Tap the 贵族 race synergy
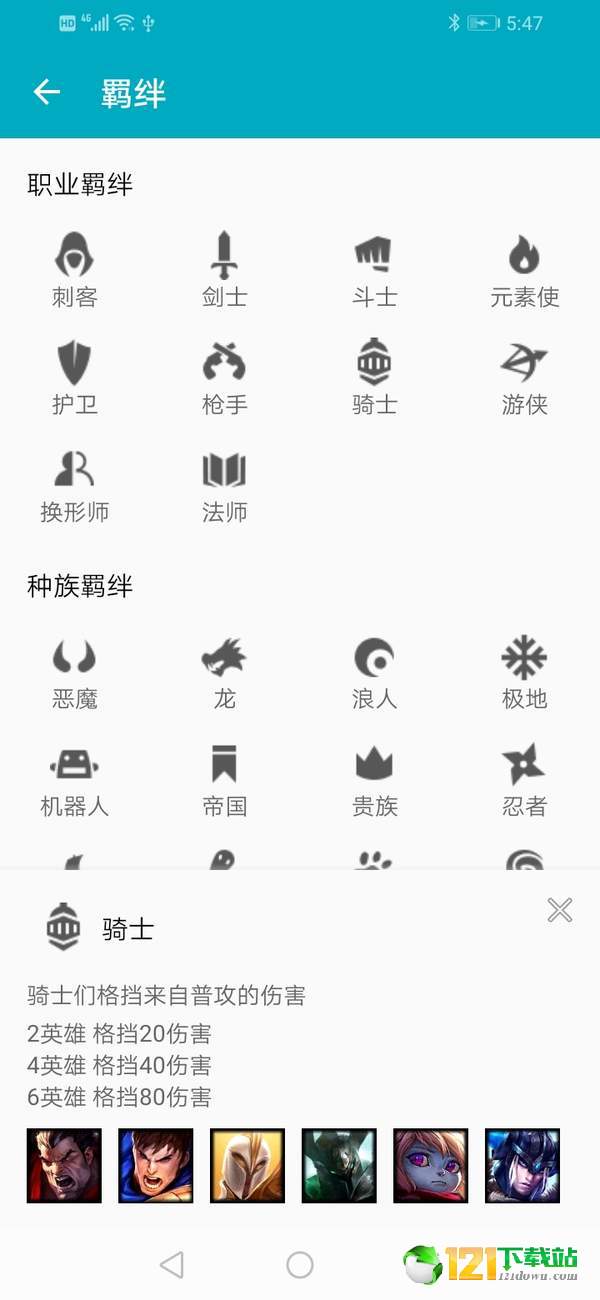This screenshot has height=1300, width=600. (374, 779)
